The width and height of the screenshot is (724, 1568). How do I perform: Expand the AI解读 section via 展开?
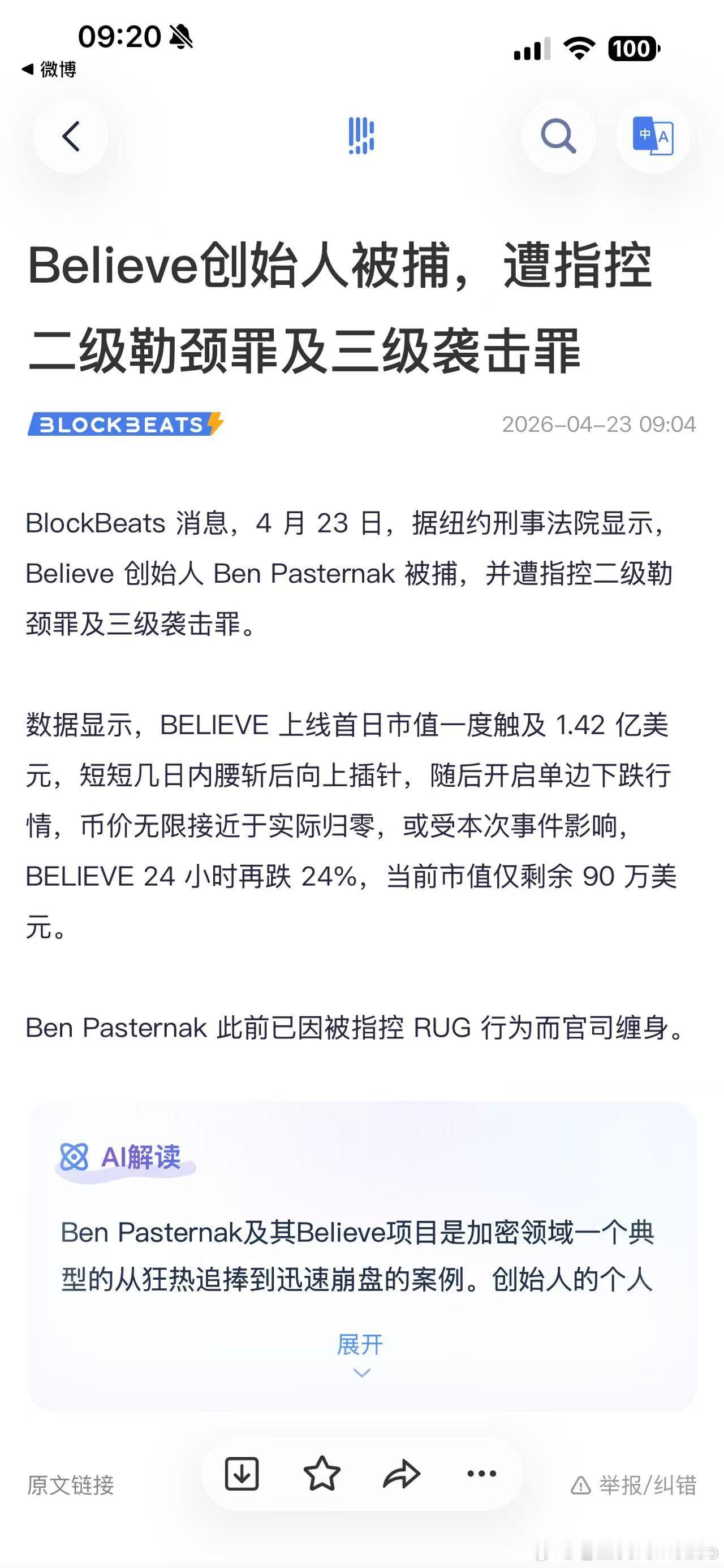(x=361, y=1345)
